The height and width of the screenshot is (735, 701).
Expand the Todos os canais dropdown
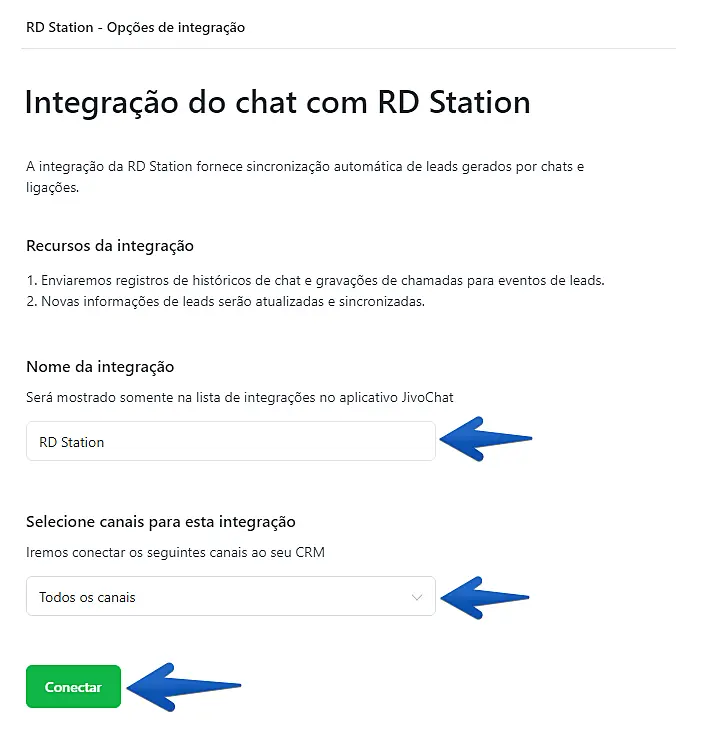click(230, 597)
